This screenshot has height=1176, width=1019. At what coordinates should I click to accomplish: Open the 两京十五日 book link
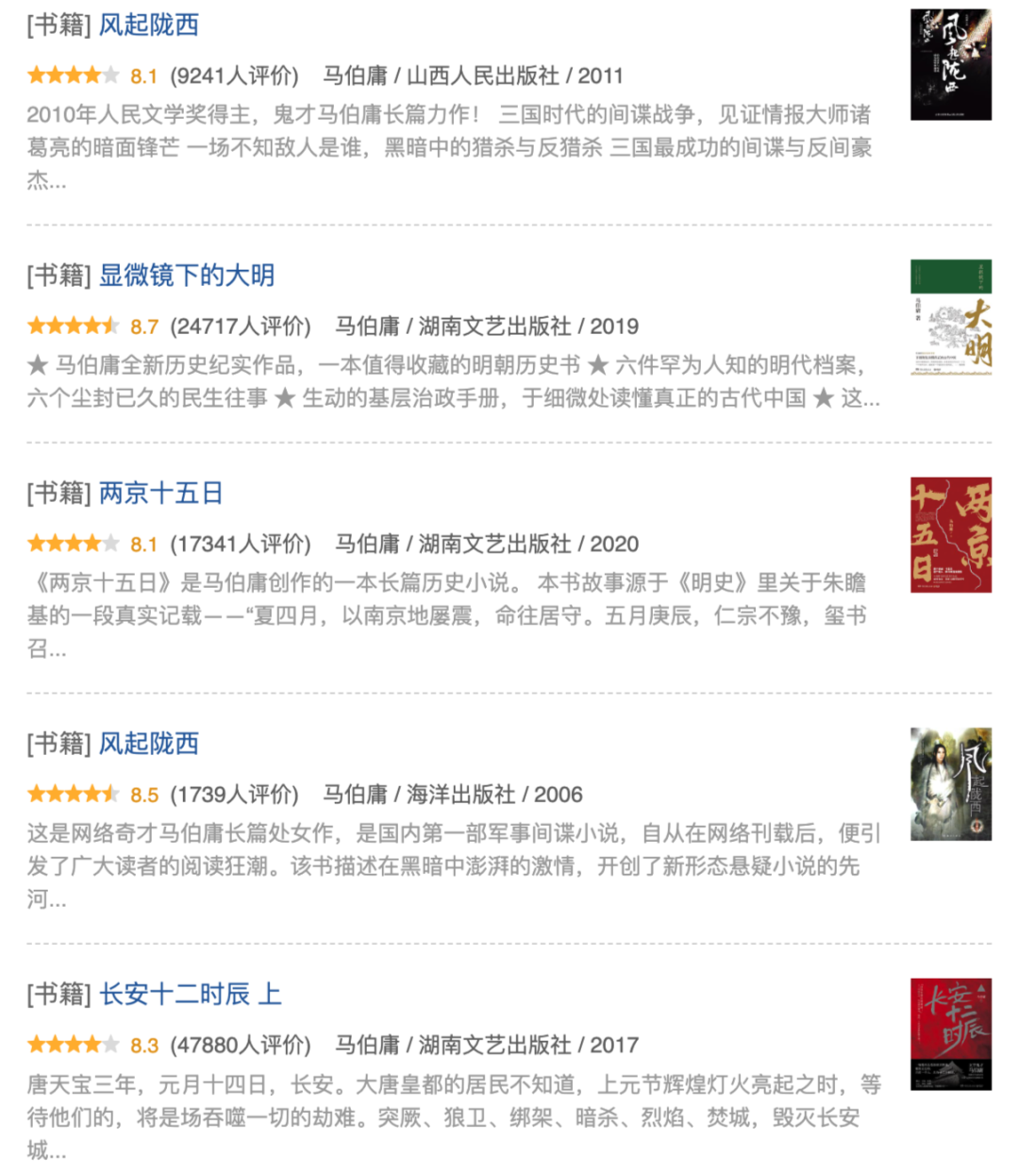click(x=161, y=494)
